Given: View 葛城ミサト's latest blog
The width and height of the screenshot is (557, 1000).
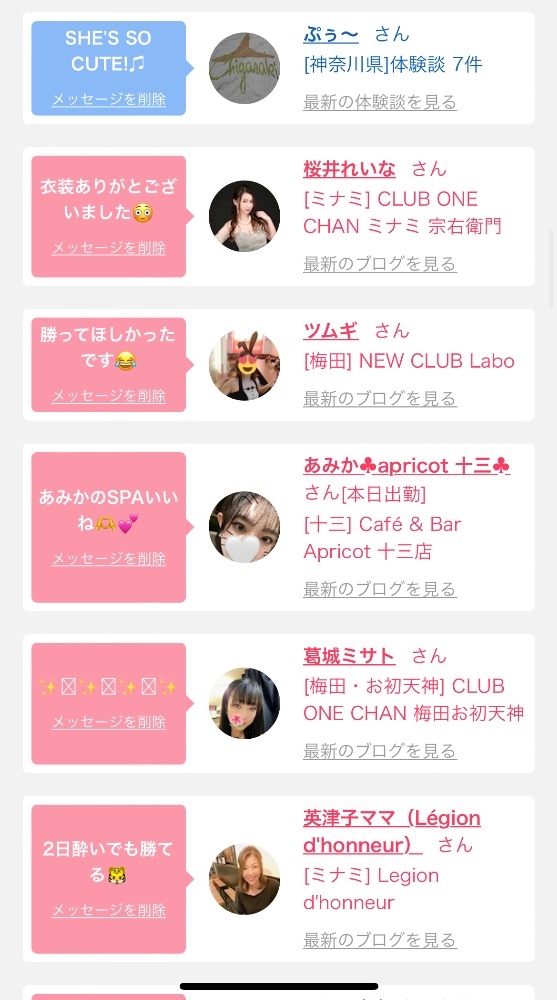Looking at the screenshot, I should click(380, 751).
